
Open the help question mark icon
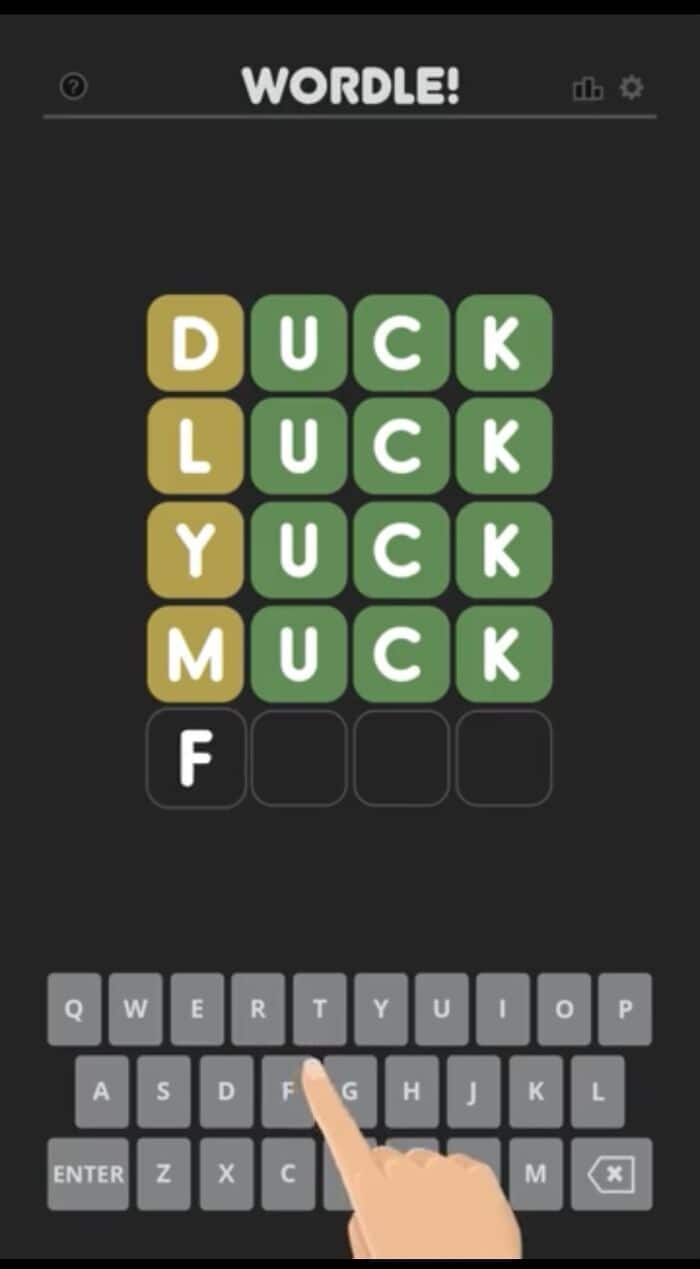74,87
